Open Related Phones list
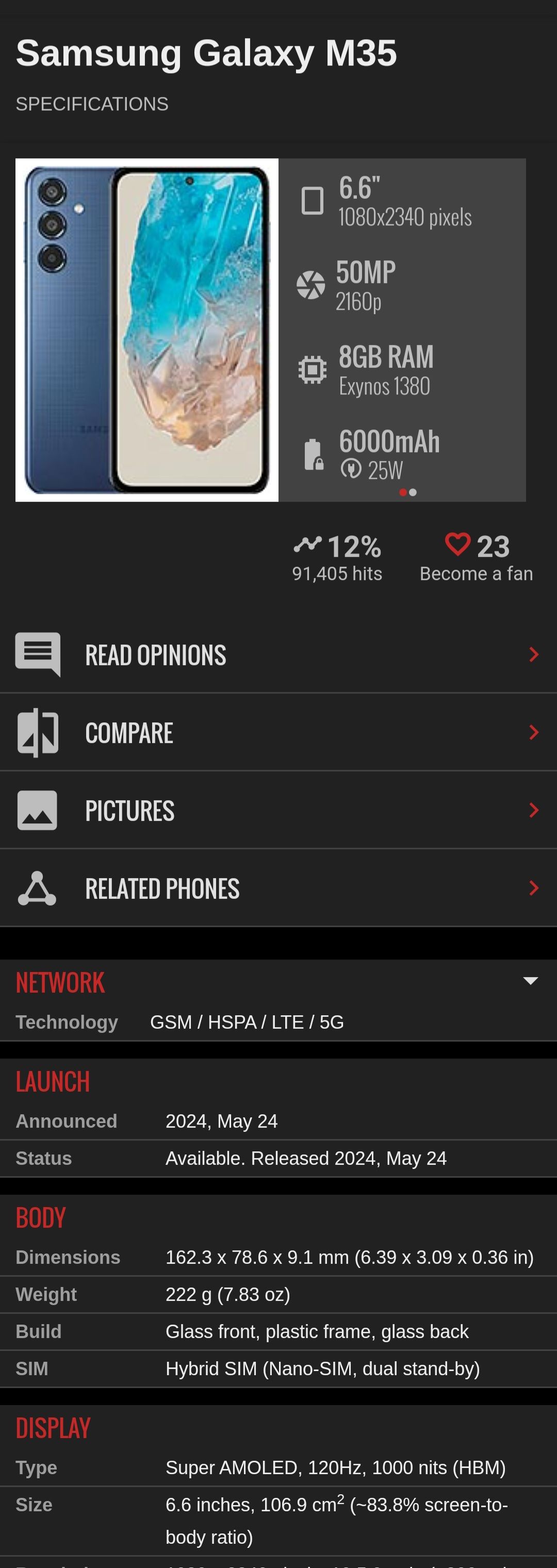Image resolution: width=557 pixels, height=1568 pixels. (277, 889)
